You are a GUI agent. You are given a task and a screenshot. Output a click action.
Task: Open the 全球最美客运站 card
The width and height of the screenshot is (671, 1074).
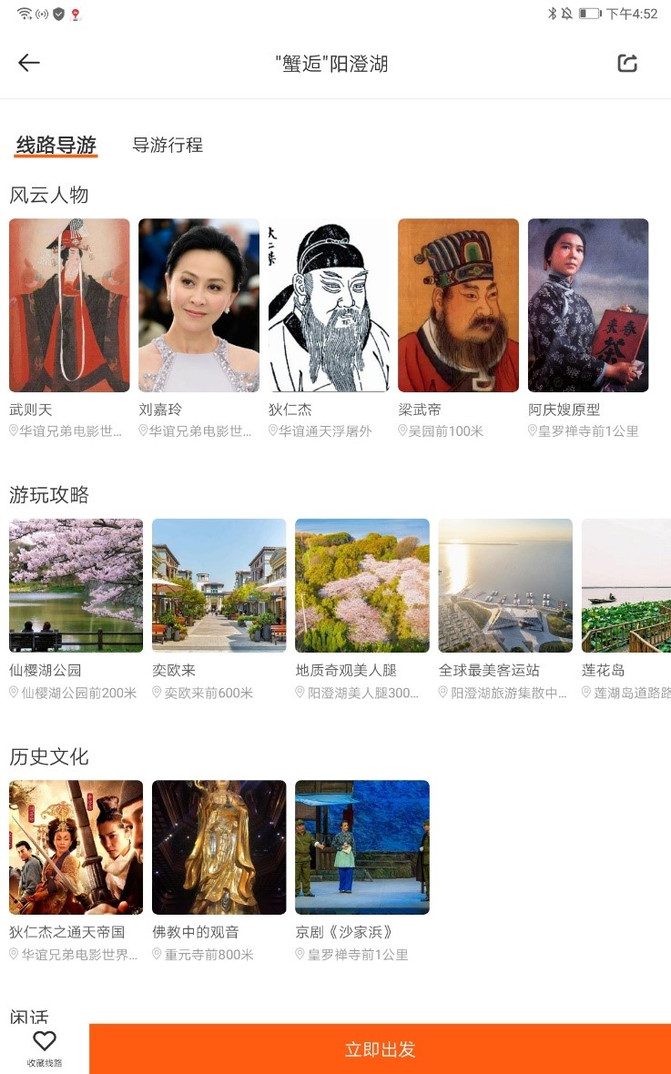click(505, 585)
